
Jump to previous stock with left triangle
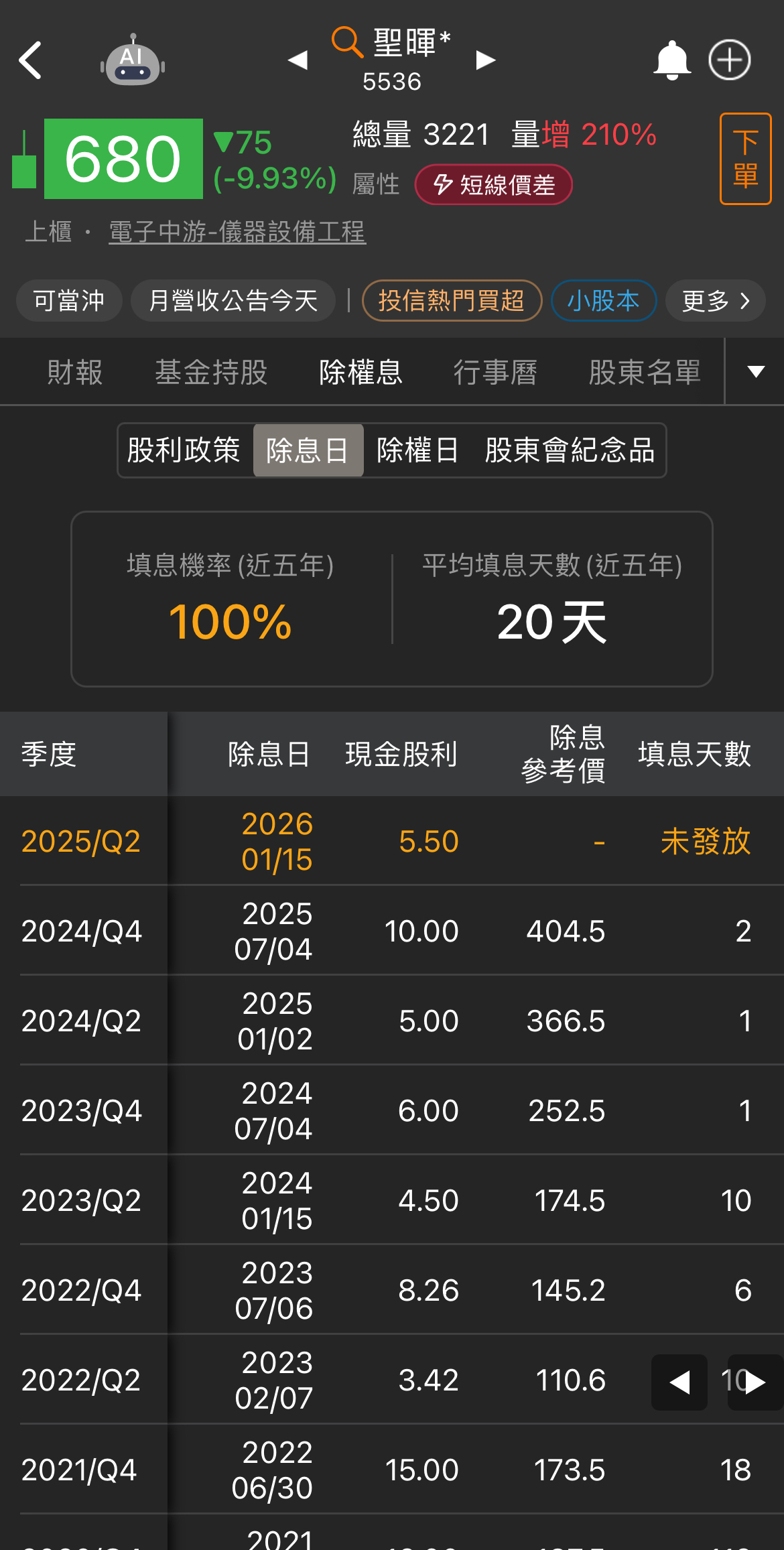pyautogui.click(x=298, y=60)
